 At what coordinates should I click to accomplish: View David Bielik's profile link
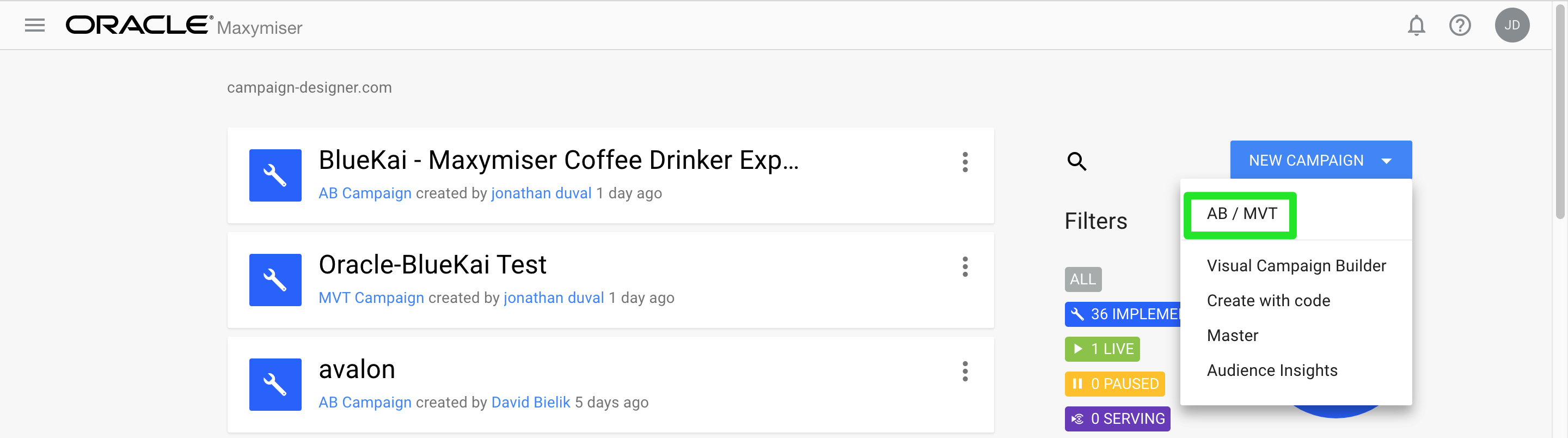click(x=530, y=403)
